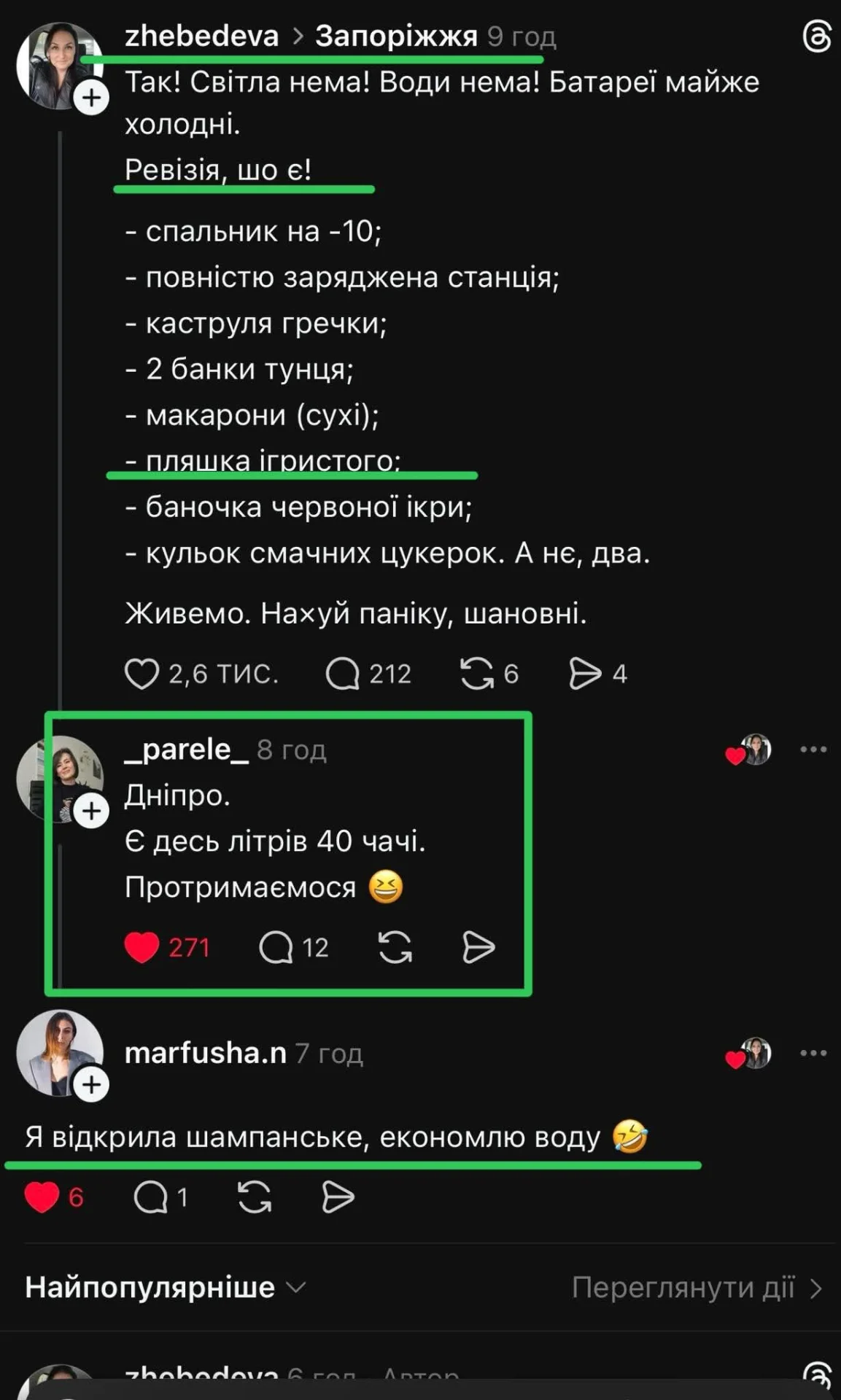The image size is (841, 1400).
Task: Follow zhebedeva using the plus badge
Action: point(92,98)
